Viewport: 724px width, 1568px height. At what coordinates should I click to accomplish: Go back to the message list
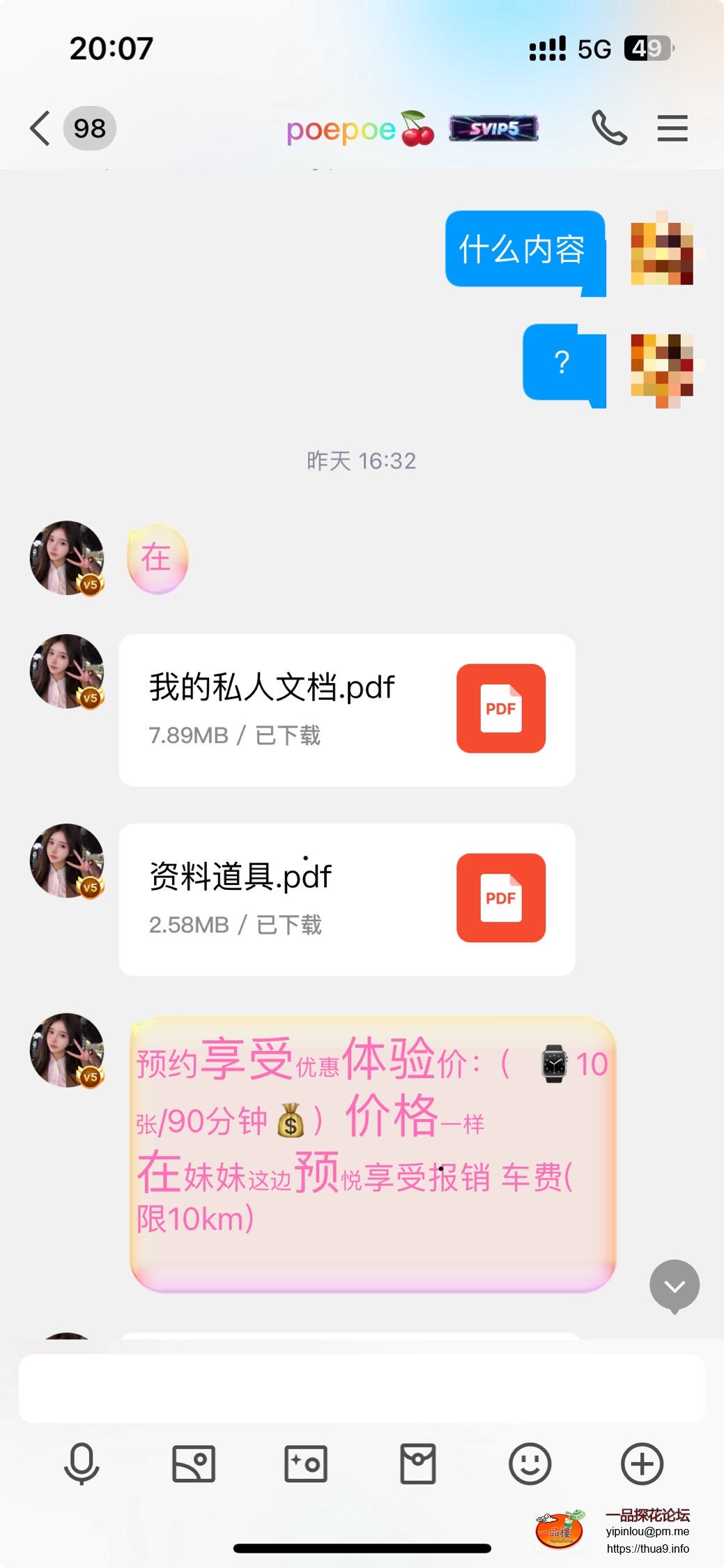[x=40, y=128]
